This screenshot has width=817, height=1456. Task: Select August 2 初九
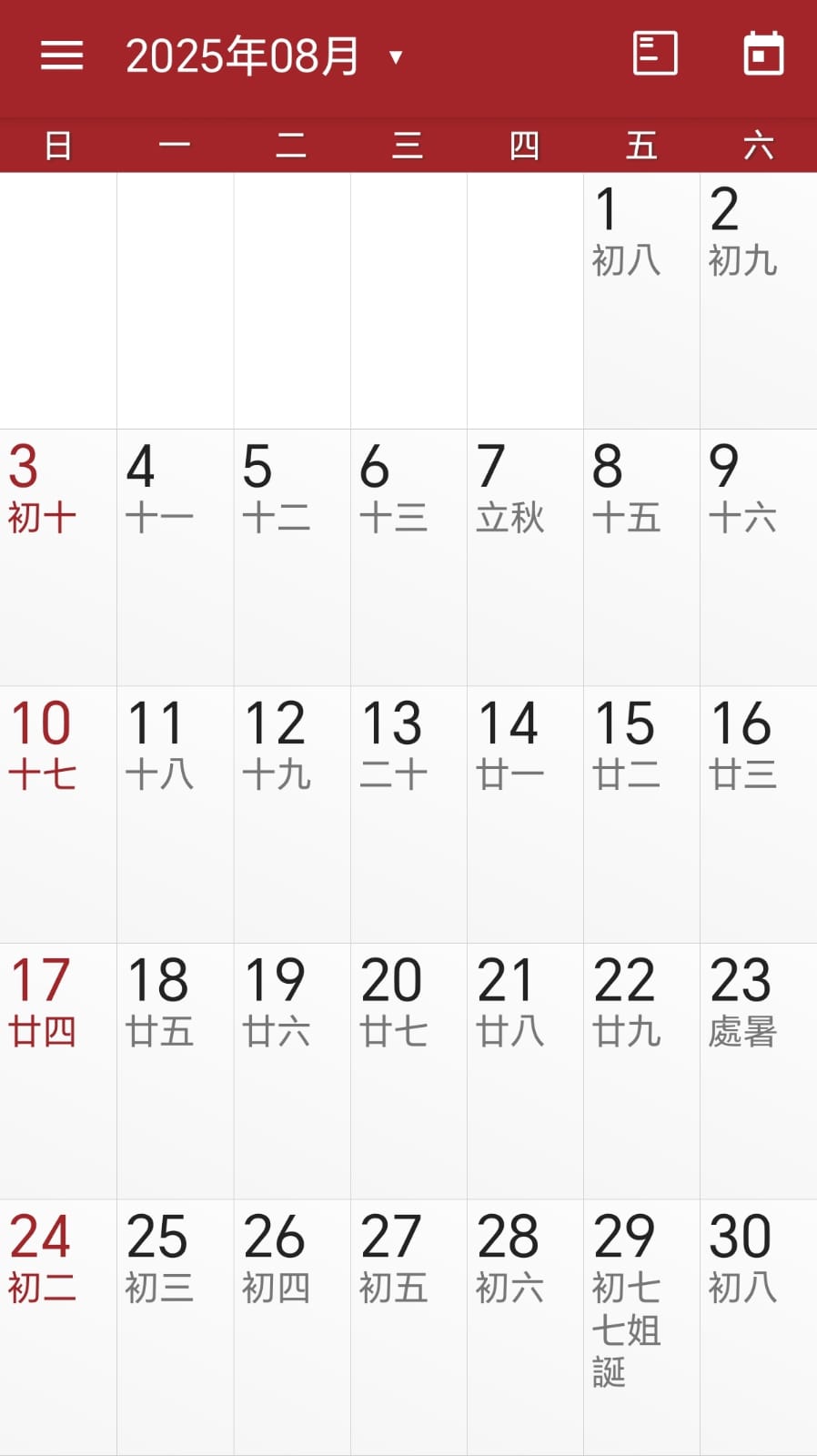(x=758, y=300)
